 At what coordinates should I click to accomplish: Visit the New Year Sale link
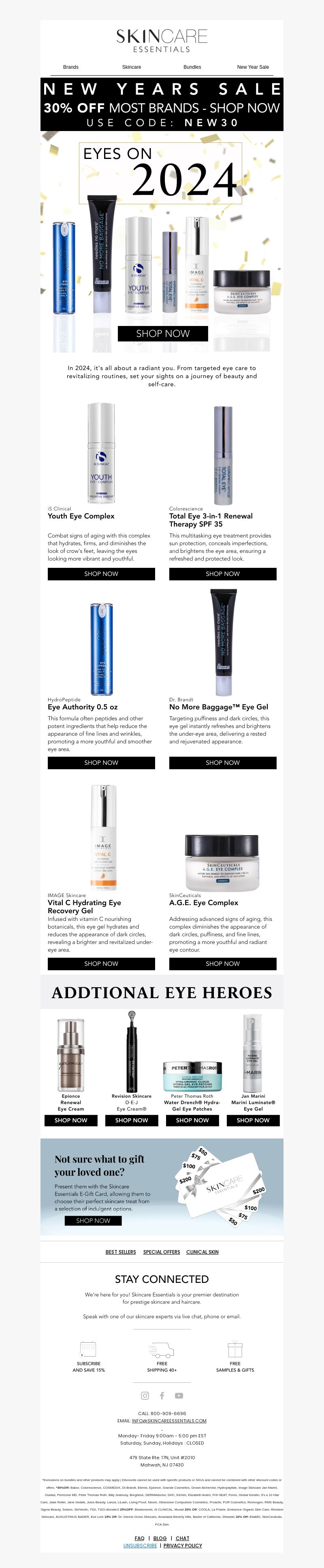coord(253,67)
